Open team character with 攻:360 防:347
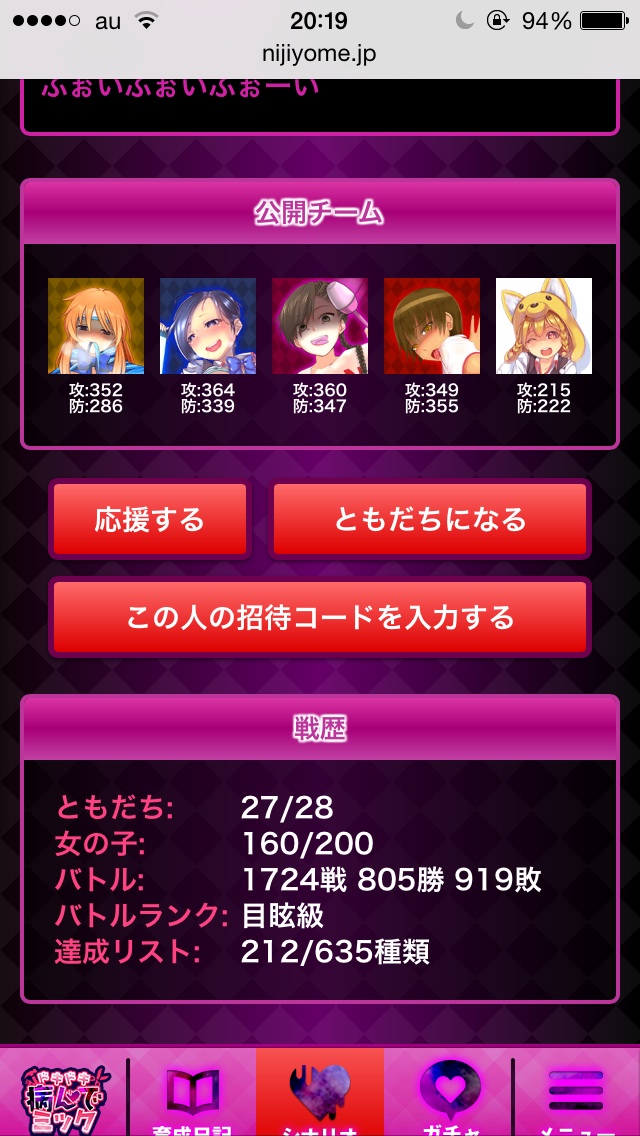 pos(320,326)
